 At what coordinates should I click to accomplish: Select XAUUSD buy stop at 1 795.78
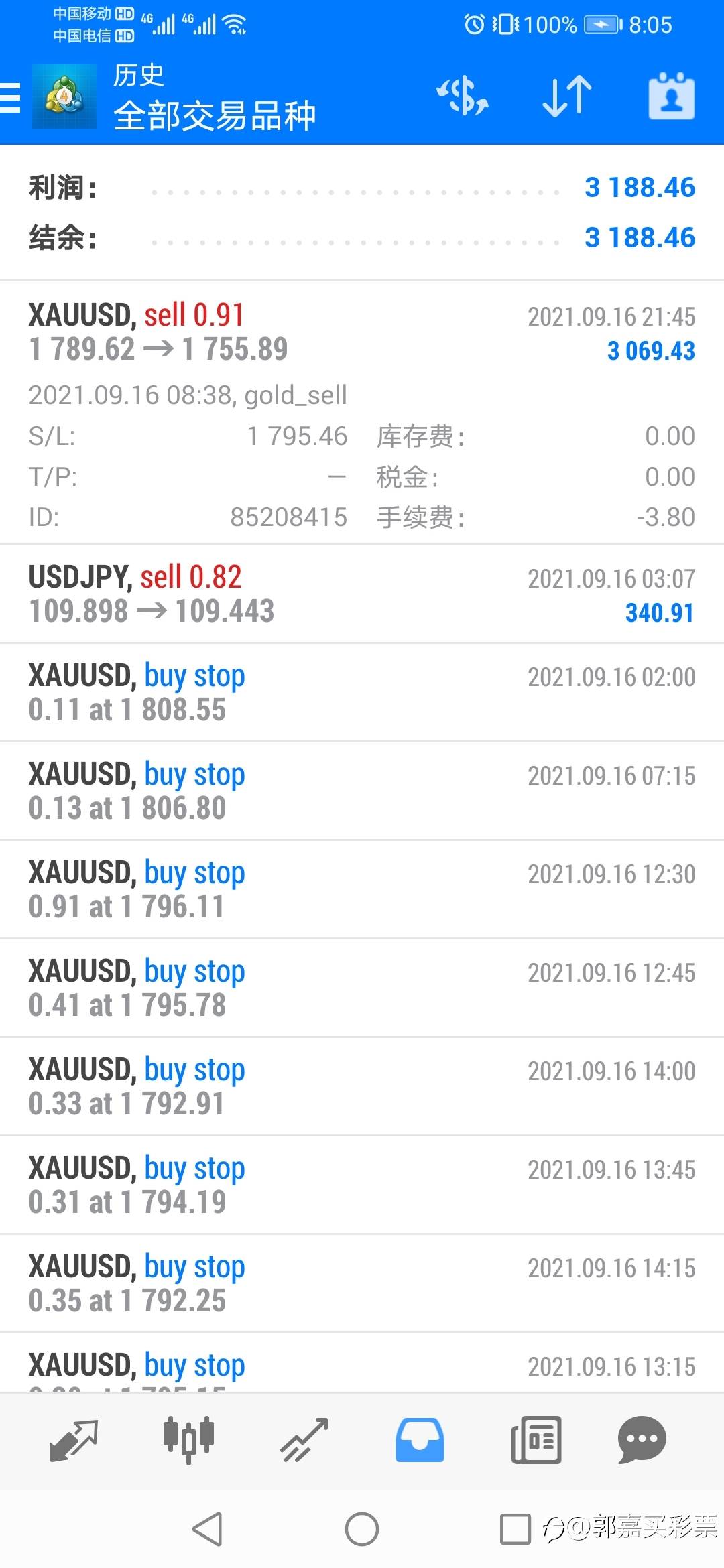tap(362, 988)
